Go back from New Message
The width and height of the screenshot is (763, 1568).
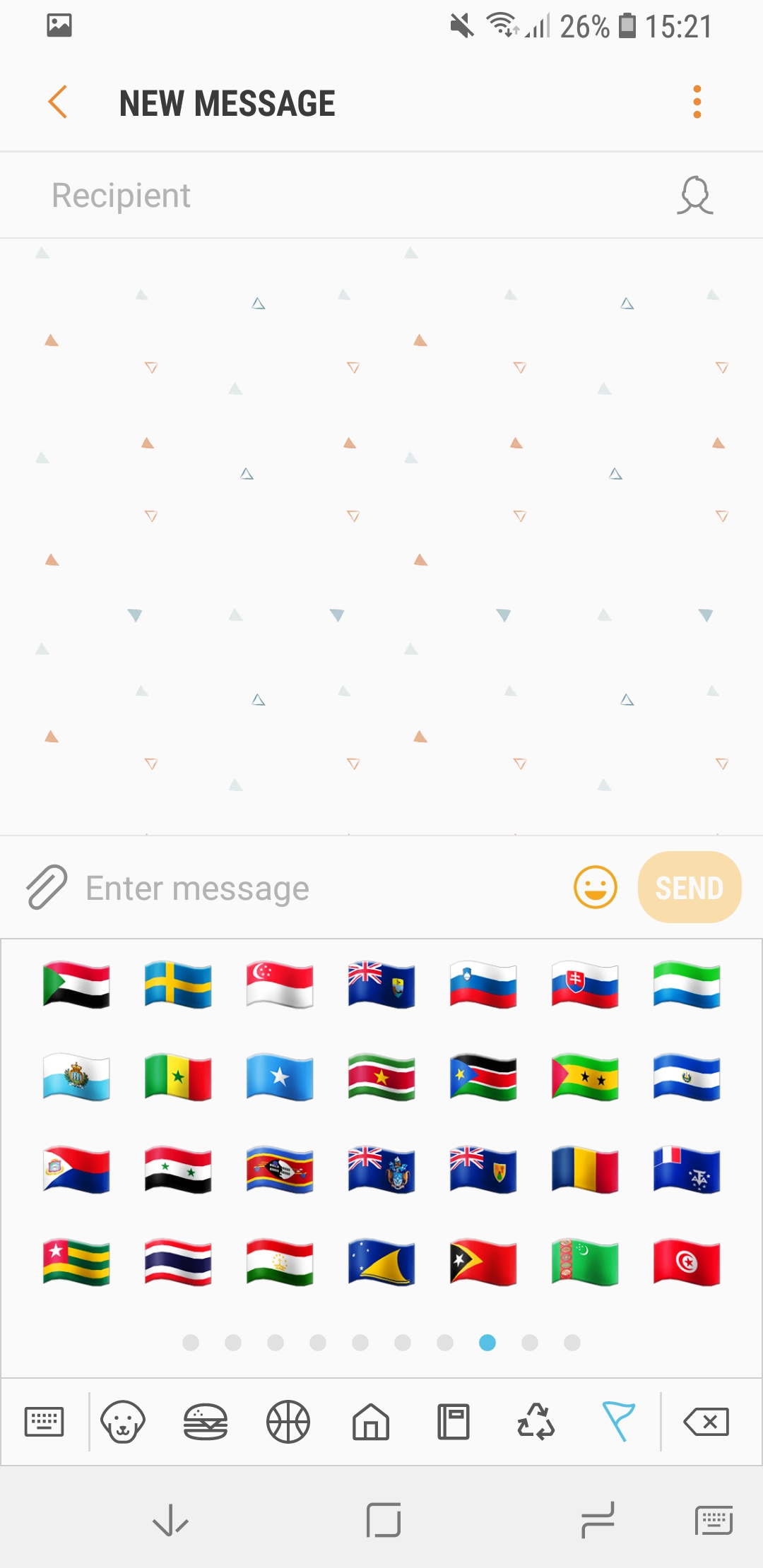58,102
